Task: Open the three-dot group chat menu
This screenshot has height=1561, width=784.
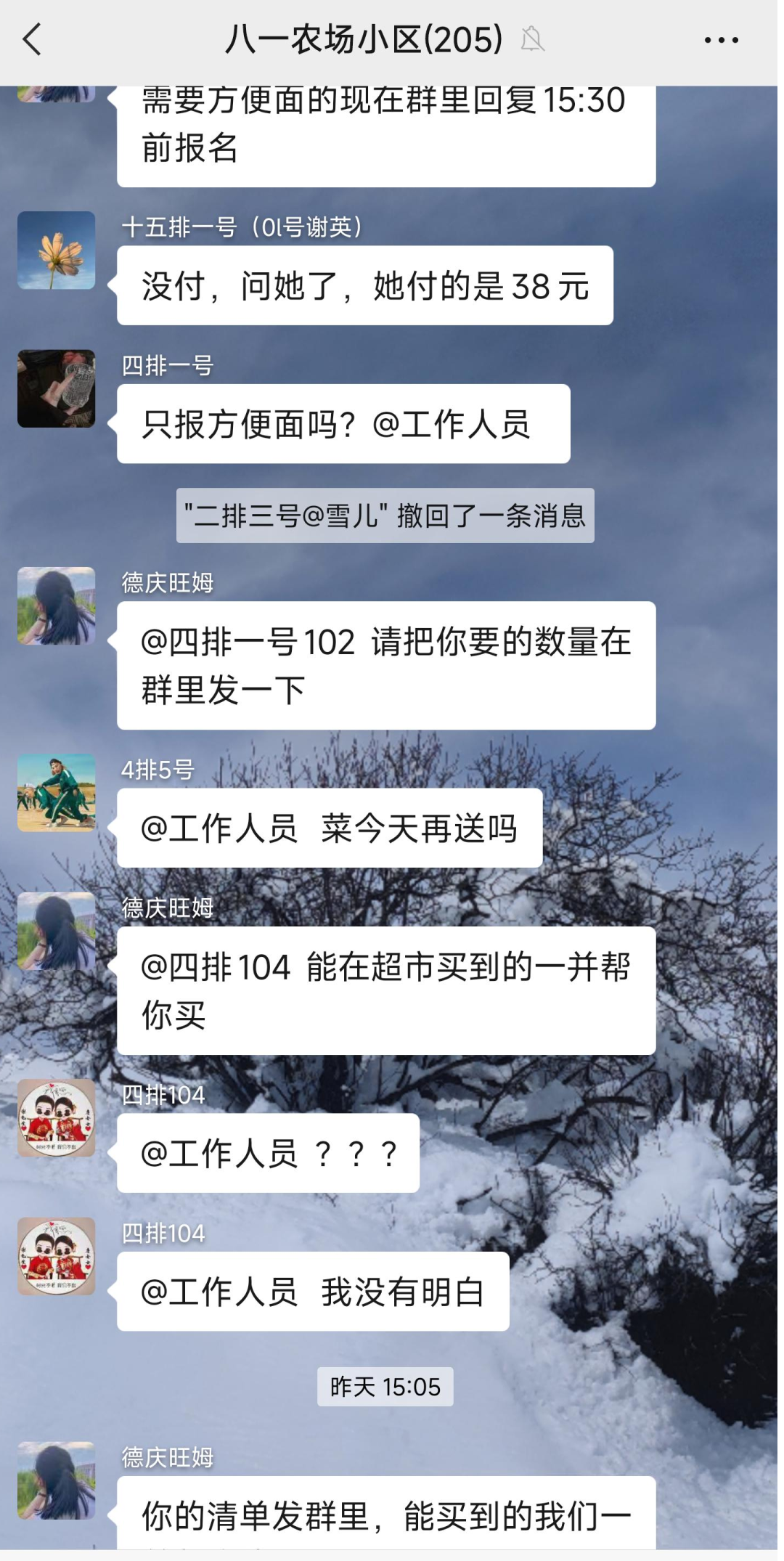Action: click(x=721, y=40)
